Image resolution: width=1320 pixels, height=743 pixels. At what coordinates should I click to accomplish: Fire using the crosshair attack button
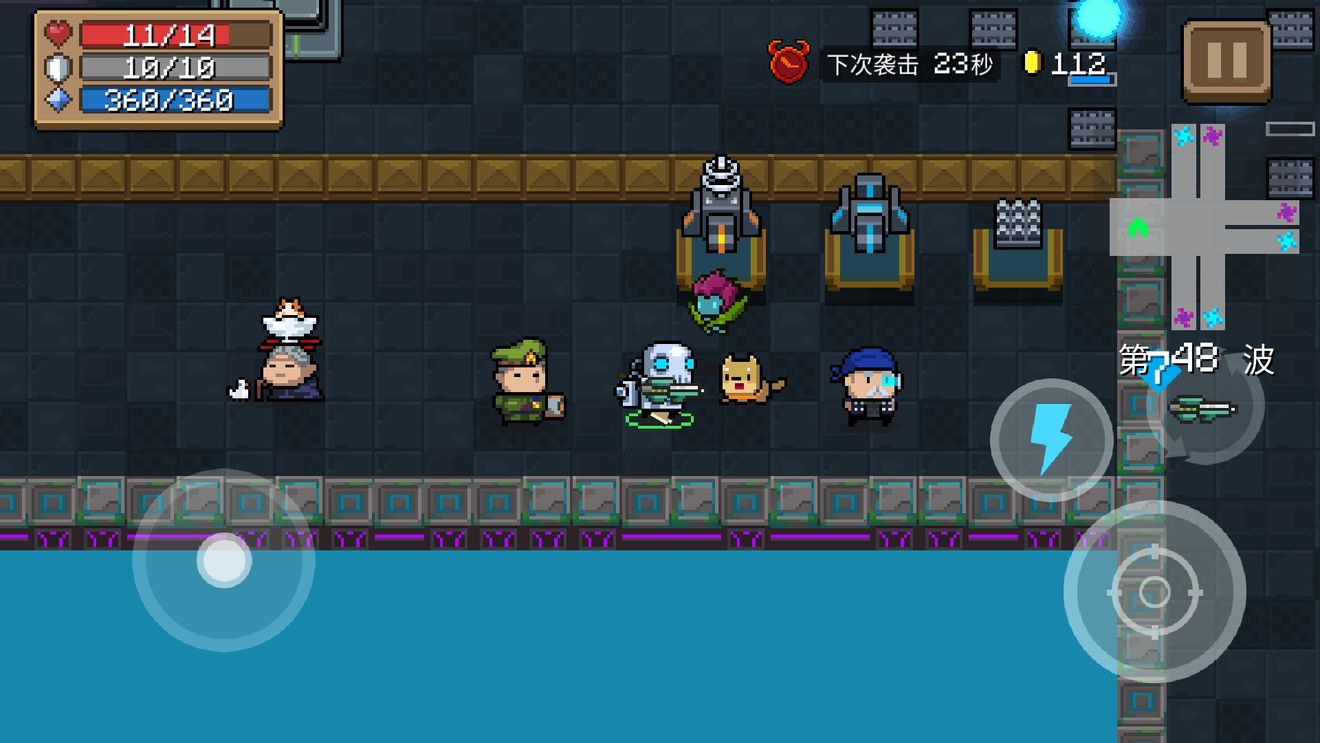[x=1154, y=592]
